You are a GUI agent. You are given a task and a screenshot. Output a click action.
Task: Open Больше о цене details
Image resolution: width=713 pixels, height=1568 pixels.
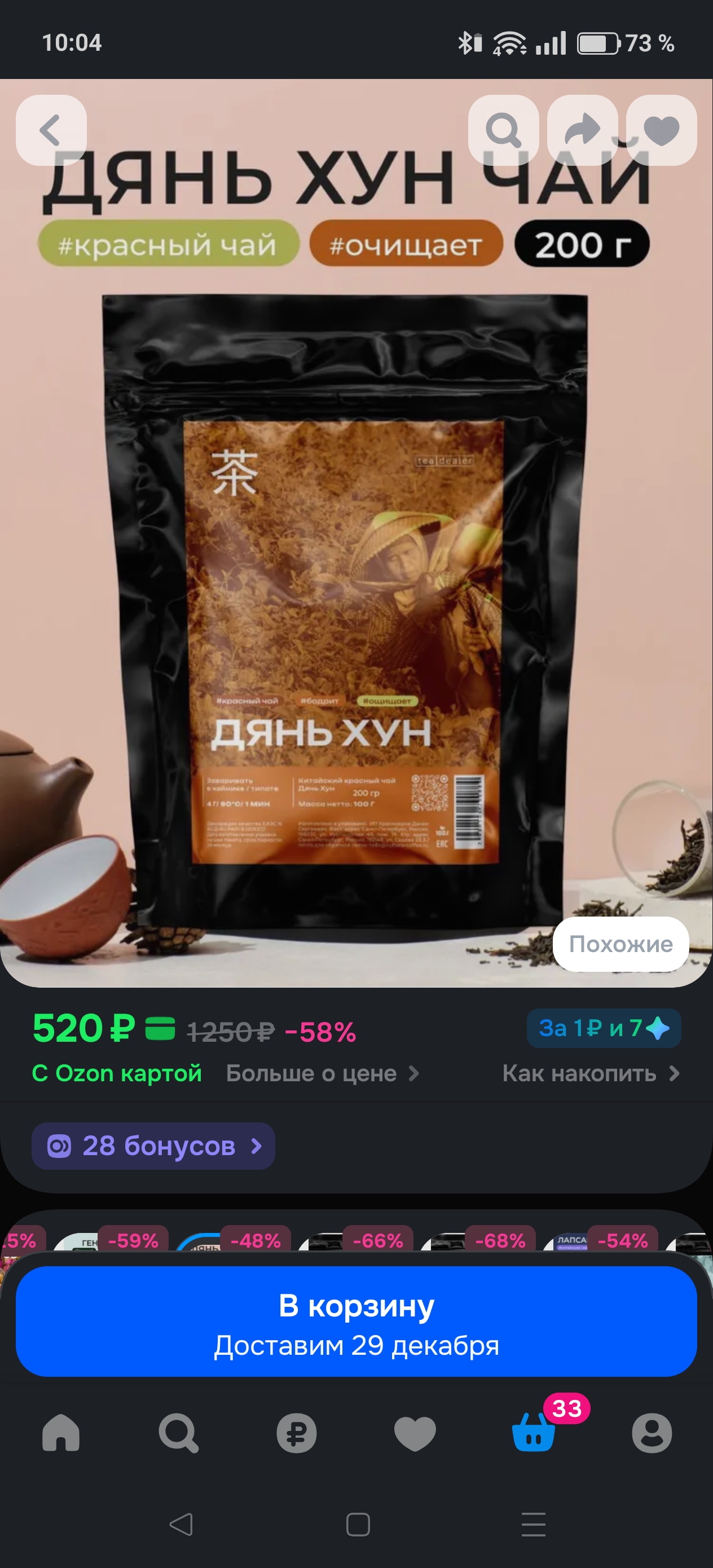click(x=323, y=1073)
